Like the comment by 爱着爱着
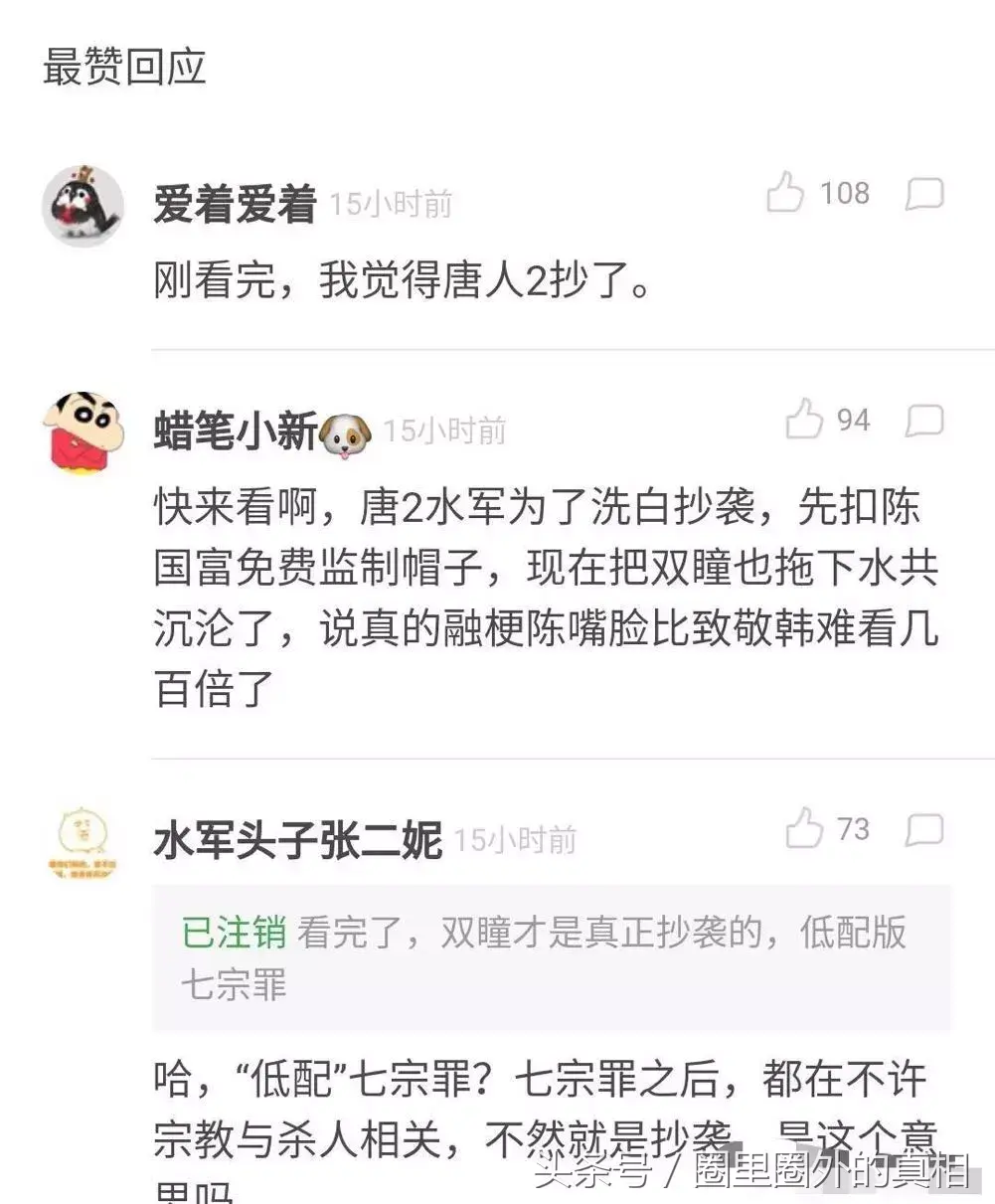Viewport: 995px width, 1204px height. 785,192
